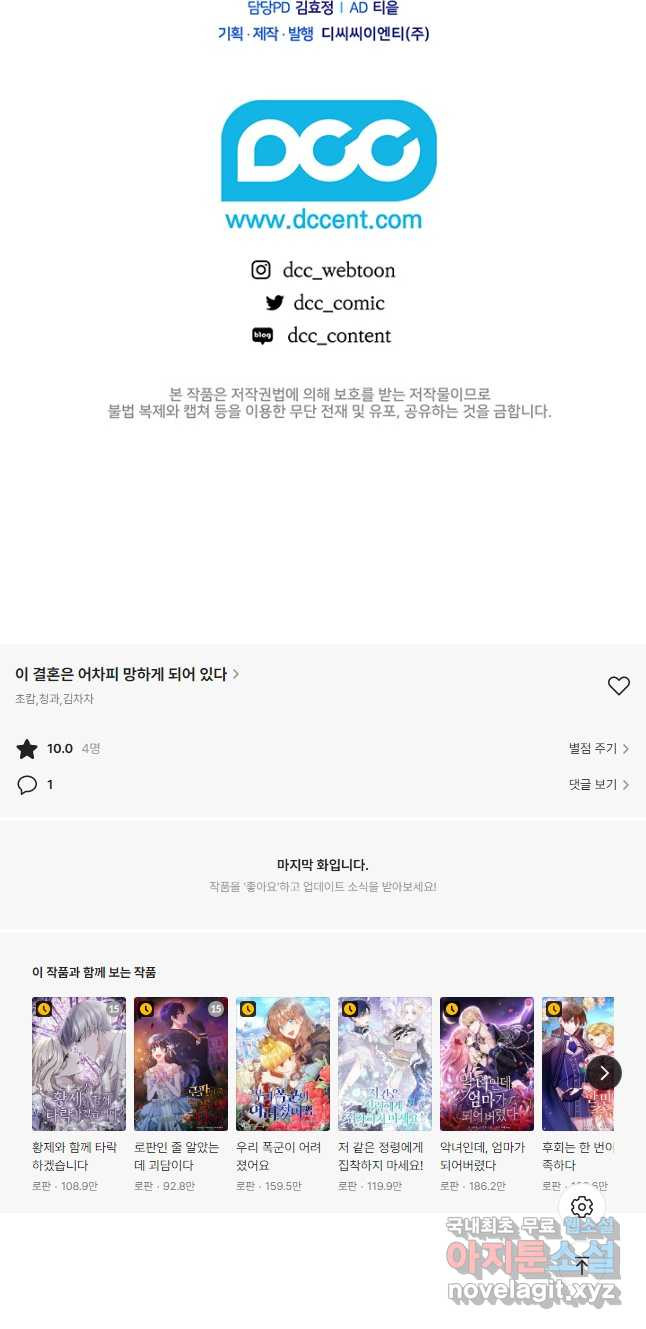The height and width of the screenshot is (1329, 646).
Task: Open 우리 폭군이 어려졌어요 card
Action: pos(283,1064)
